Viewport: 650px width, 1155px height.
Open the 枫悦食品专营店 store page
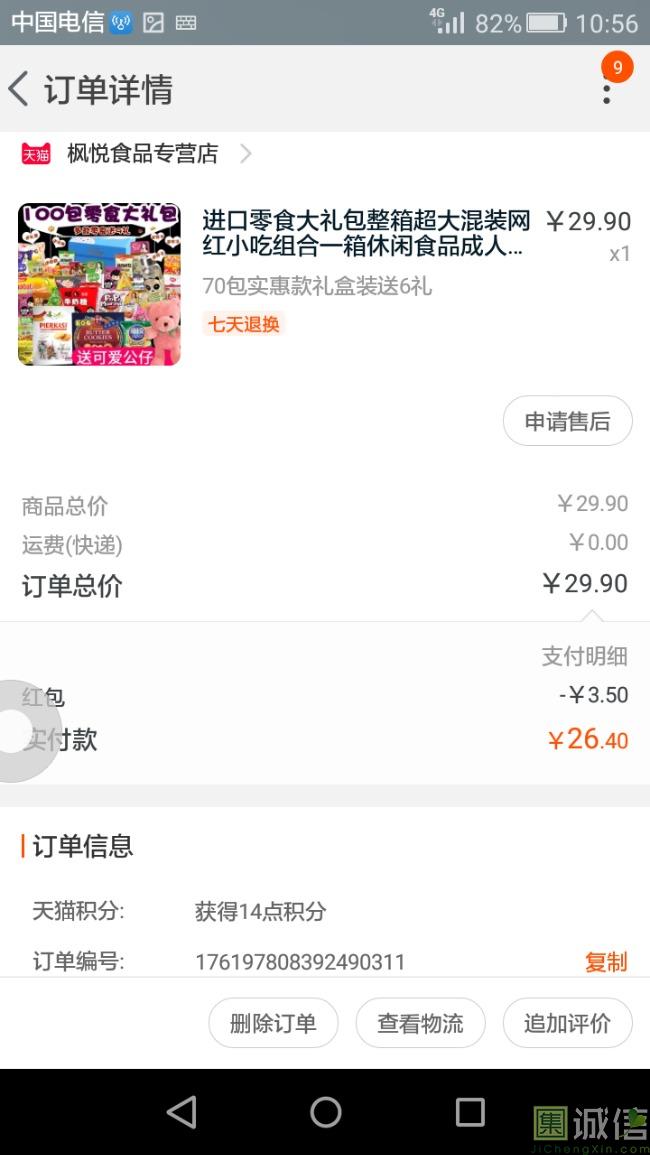click(142, 154)
